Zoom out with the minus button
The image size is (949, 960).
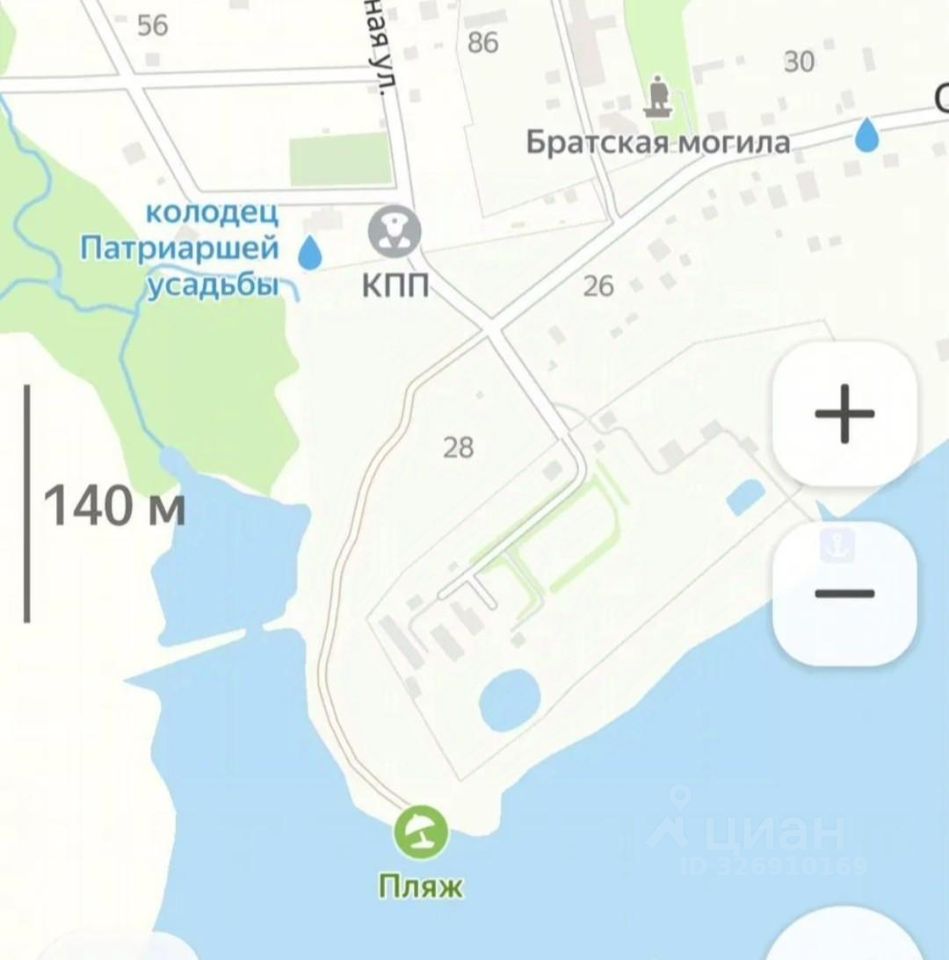[844, 593]
